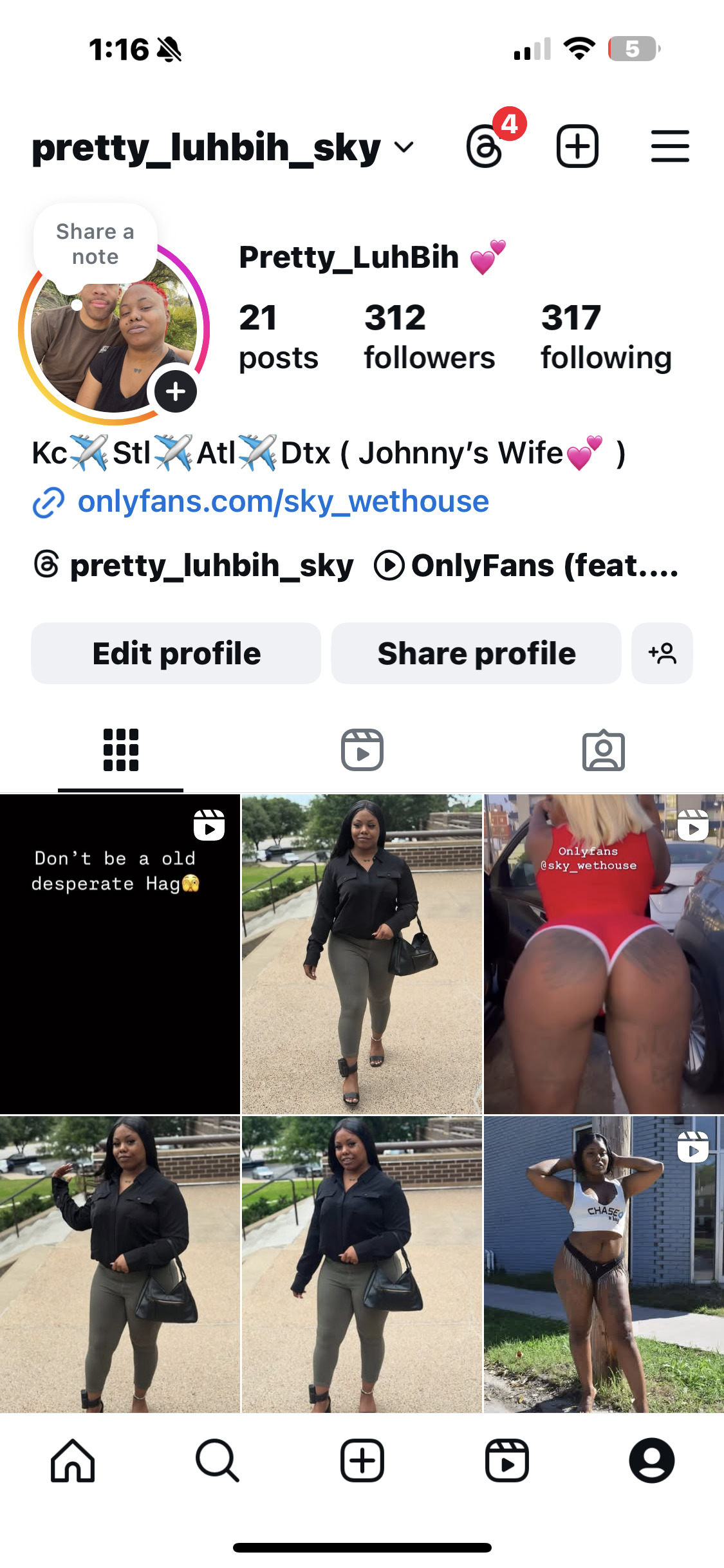The width and height of the screenshot is (724, 1568).
Task: Open the account switcher dropdown next to username
Action: (404, 147)
